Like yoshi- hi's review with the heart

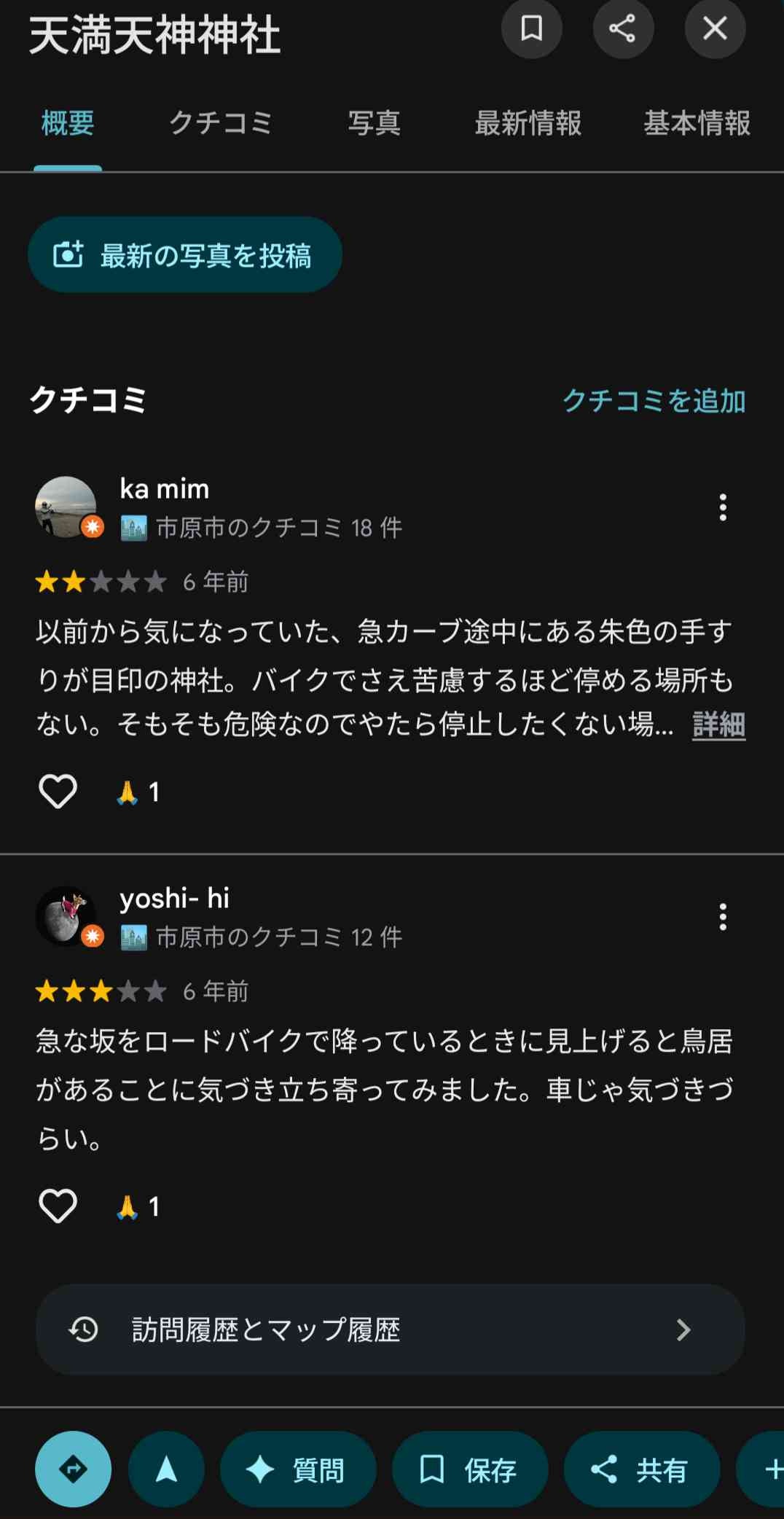pos(58,1206)
